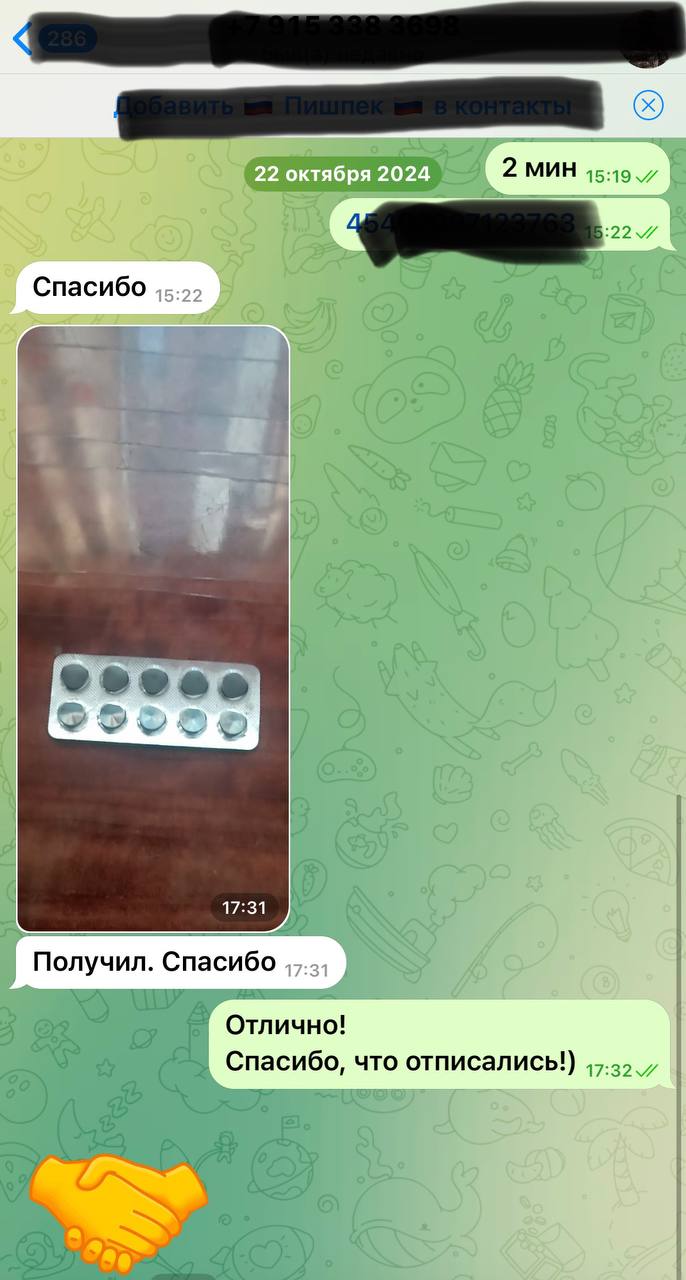Add Пишпек to contacts
686x1280 pixels.
pos(343,106)
